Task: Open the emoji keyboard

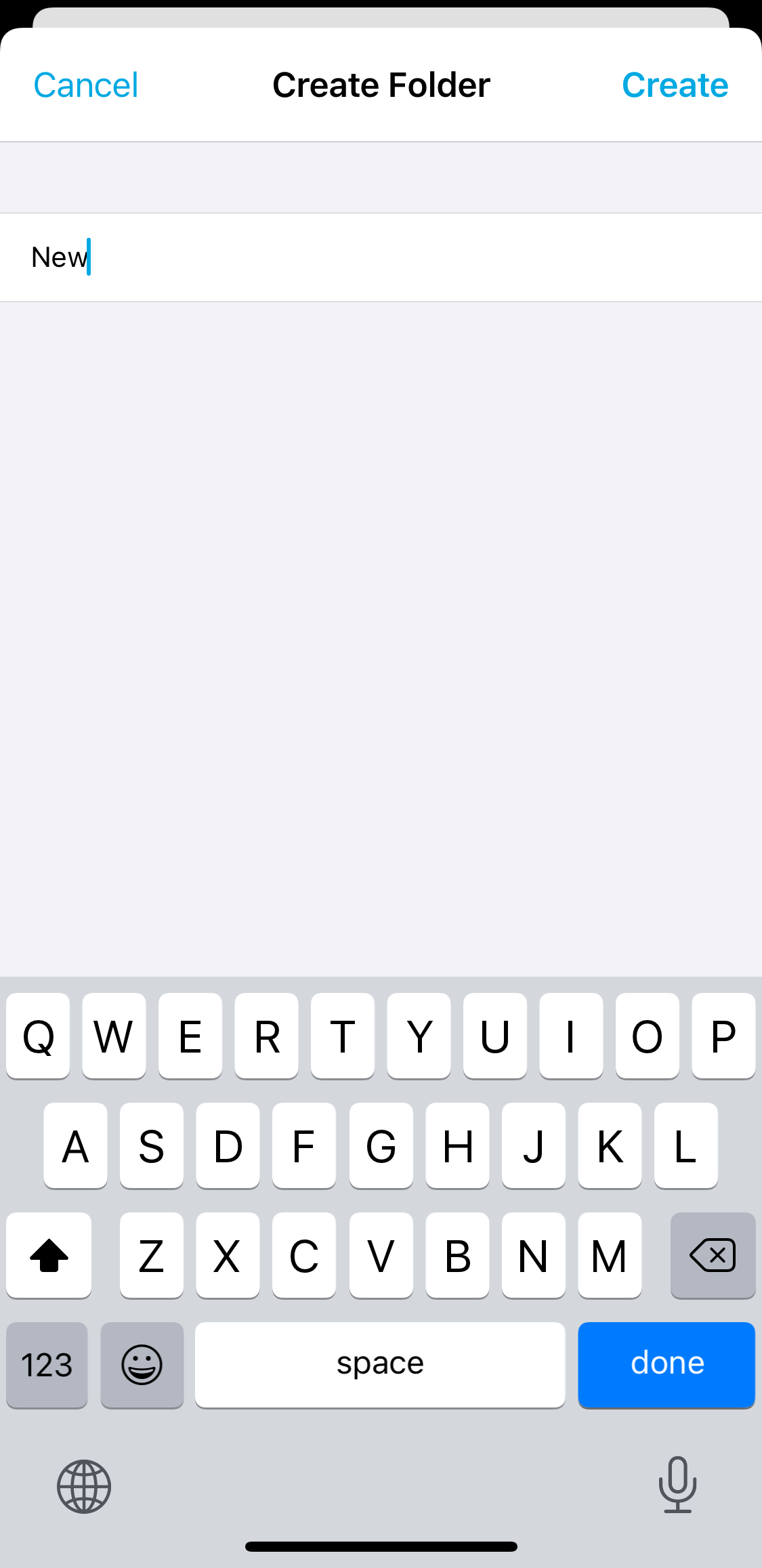Action: point(142,1365)
